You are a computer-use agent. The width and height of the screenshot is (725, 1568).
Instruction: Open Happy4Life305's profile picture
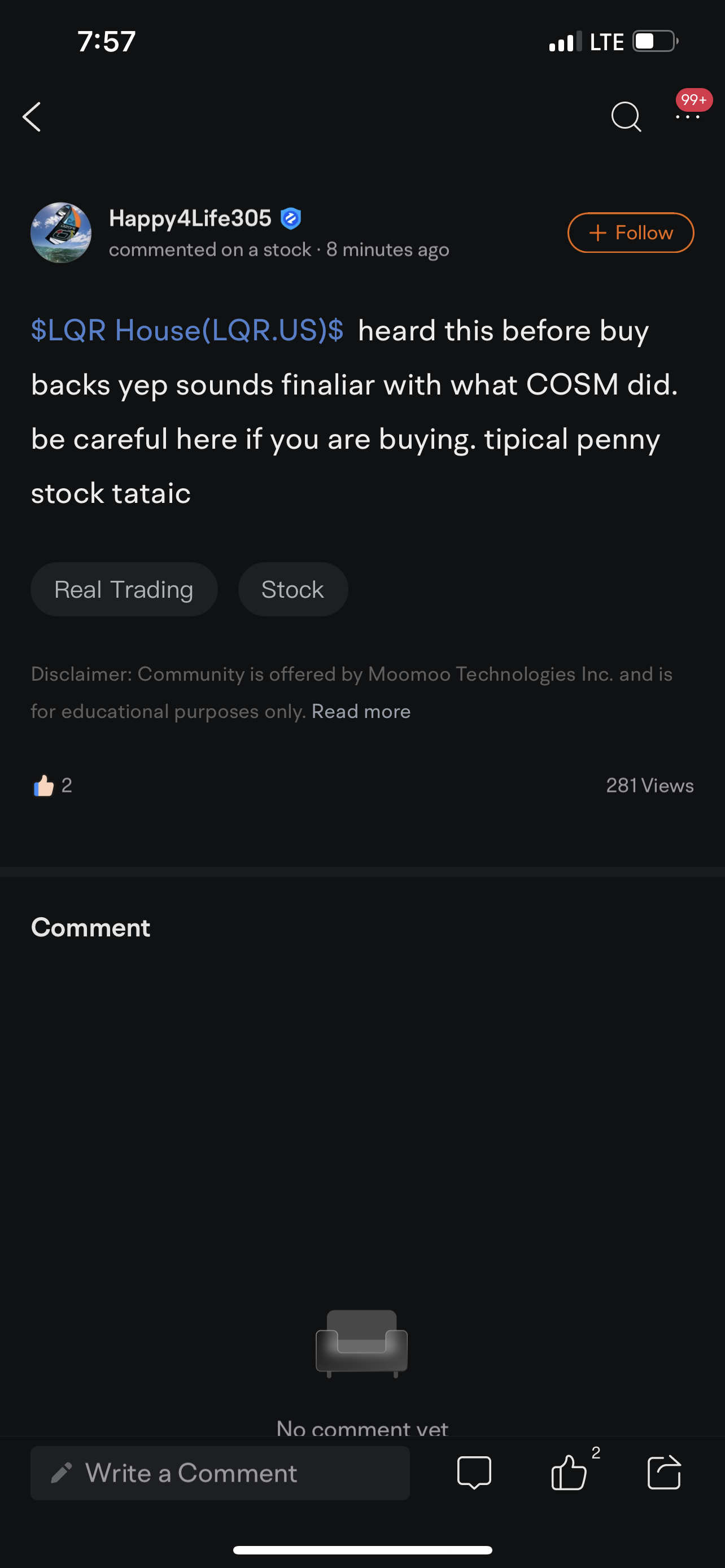[61, 233]
